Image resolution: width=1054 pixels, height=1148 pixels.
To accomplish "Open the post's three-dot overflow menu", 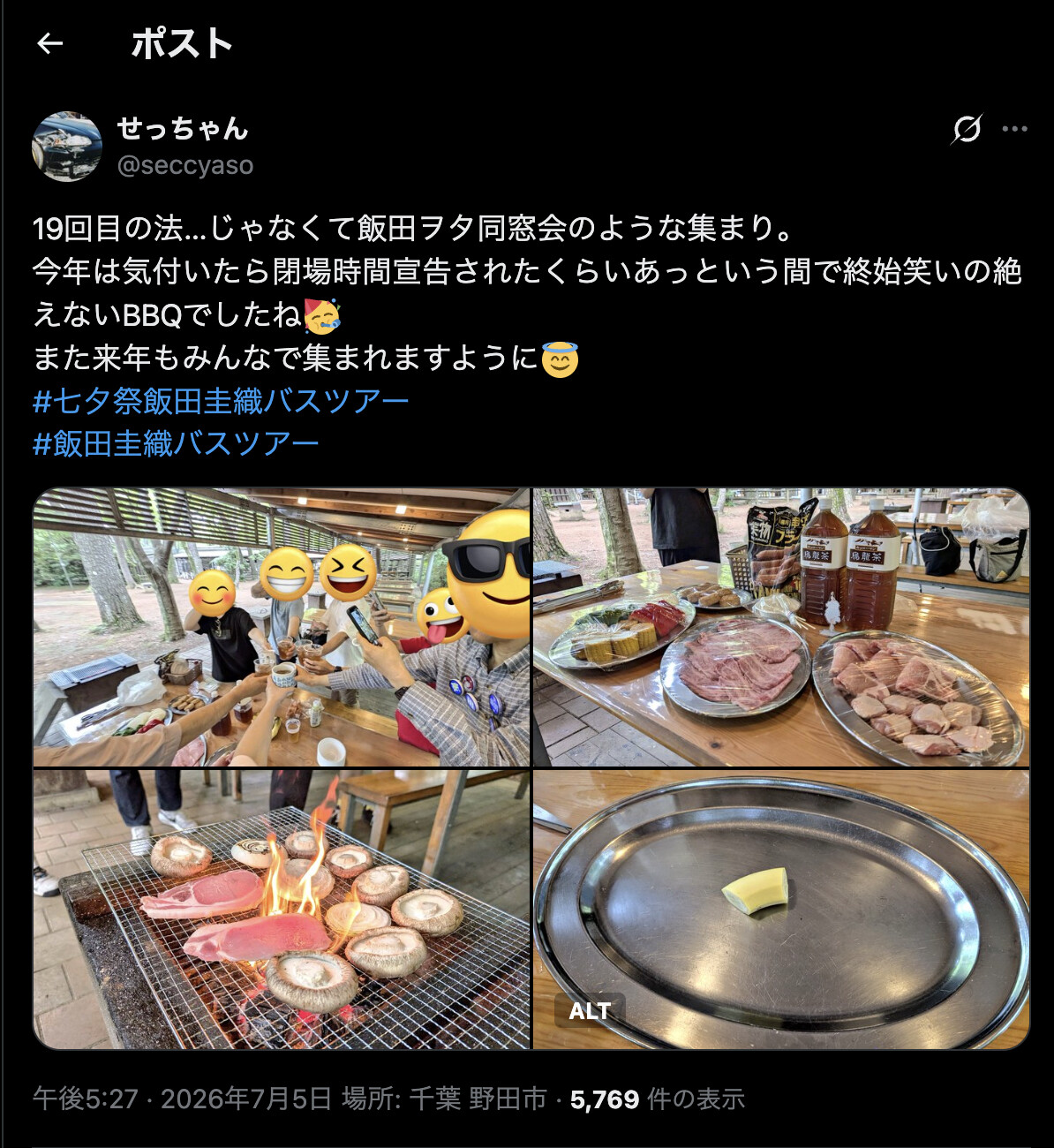I will [x=1014, y=129].
